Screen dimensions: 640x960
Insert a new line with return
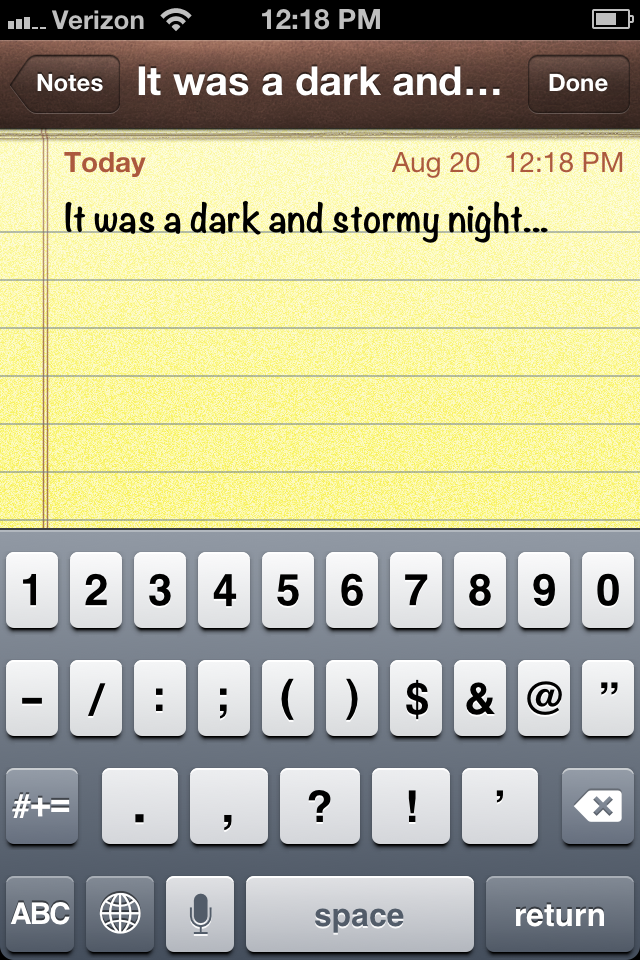(x=559, y=914)
